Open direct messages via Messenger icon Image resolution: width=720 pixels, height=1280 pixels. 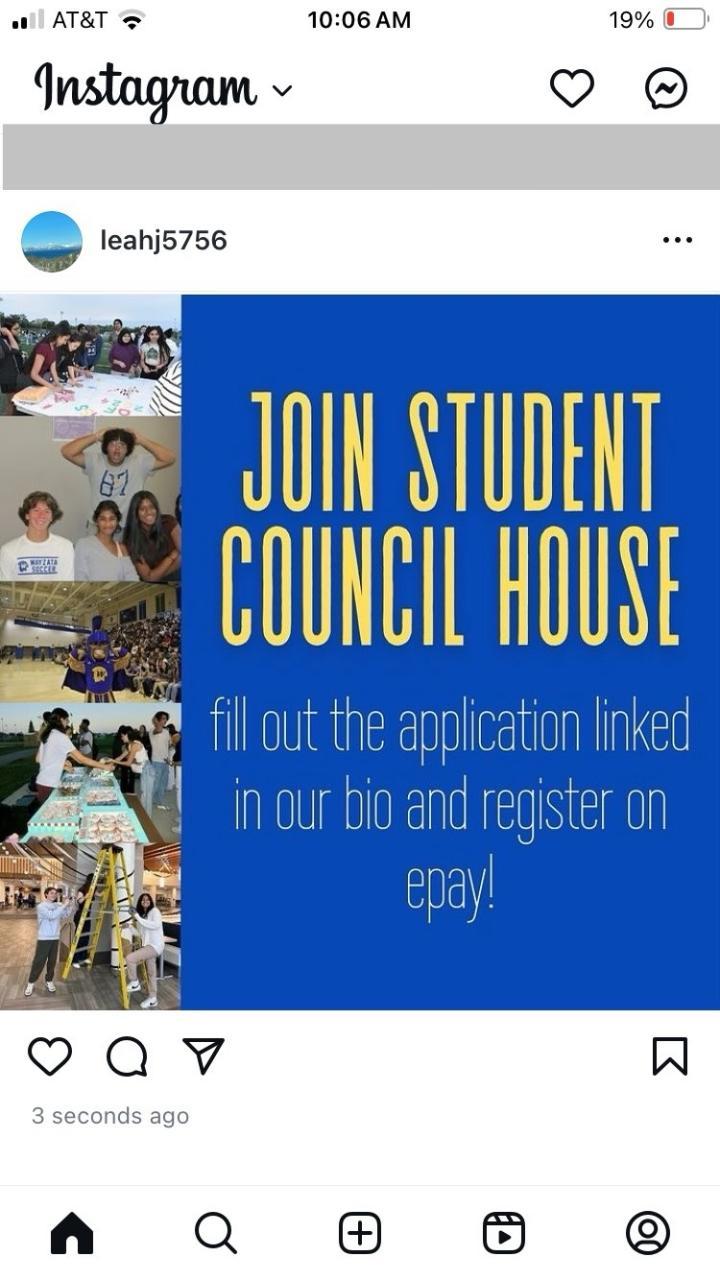click(x=666, y=89)
